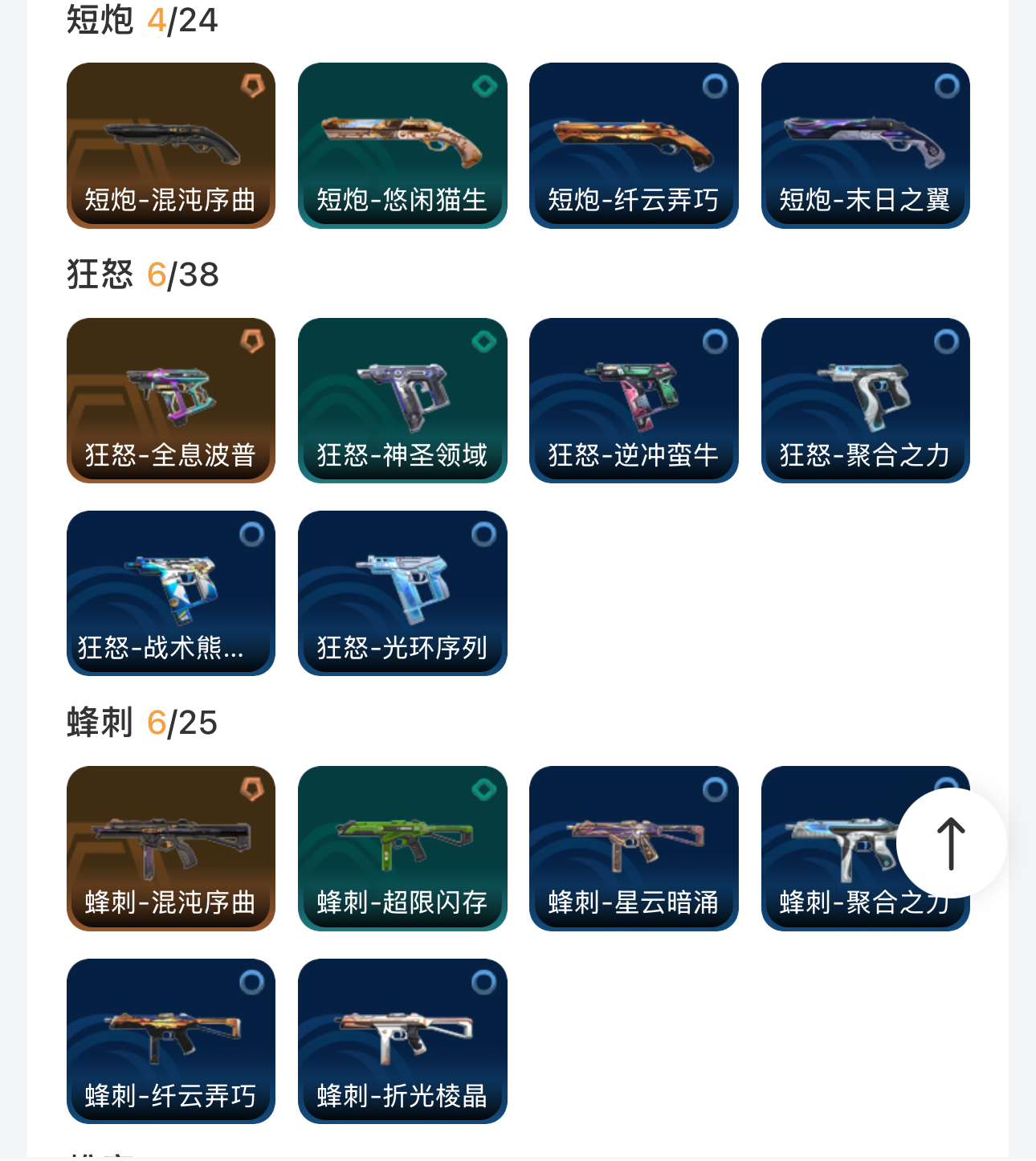Open the 蜂刺-混沌序曲 skin card

tap(171, 849)
